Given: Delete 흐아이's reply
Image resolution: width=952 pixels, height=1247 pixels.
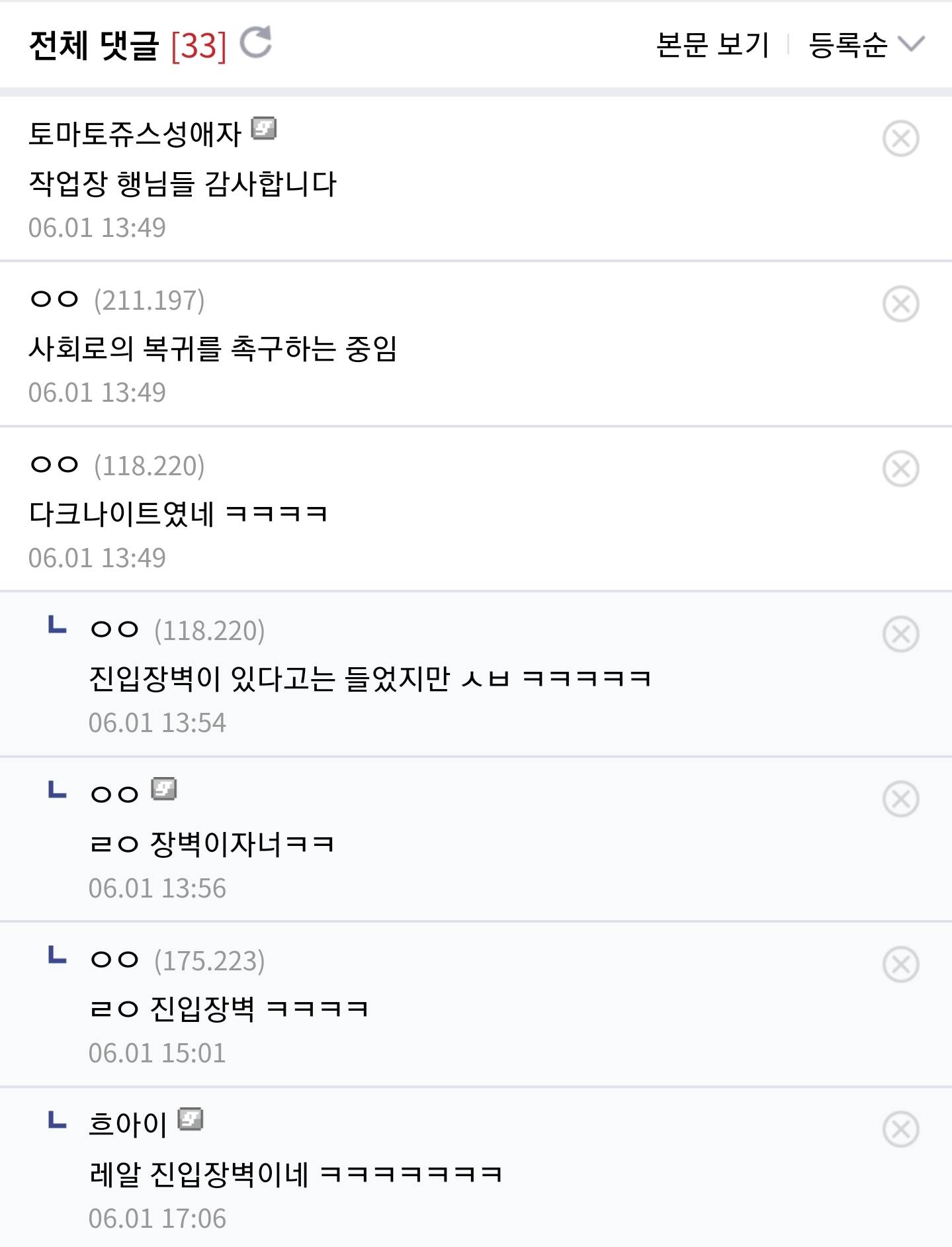Looking at the screenshot, I should 900,1129.
